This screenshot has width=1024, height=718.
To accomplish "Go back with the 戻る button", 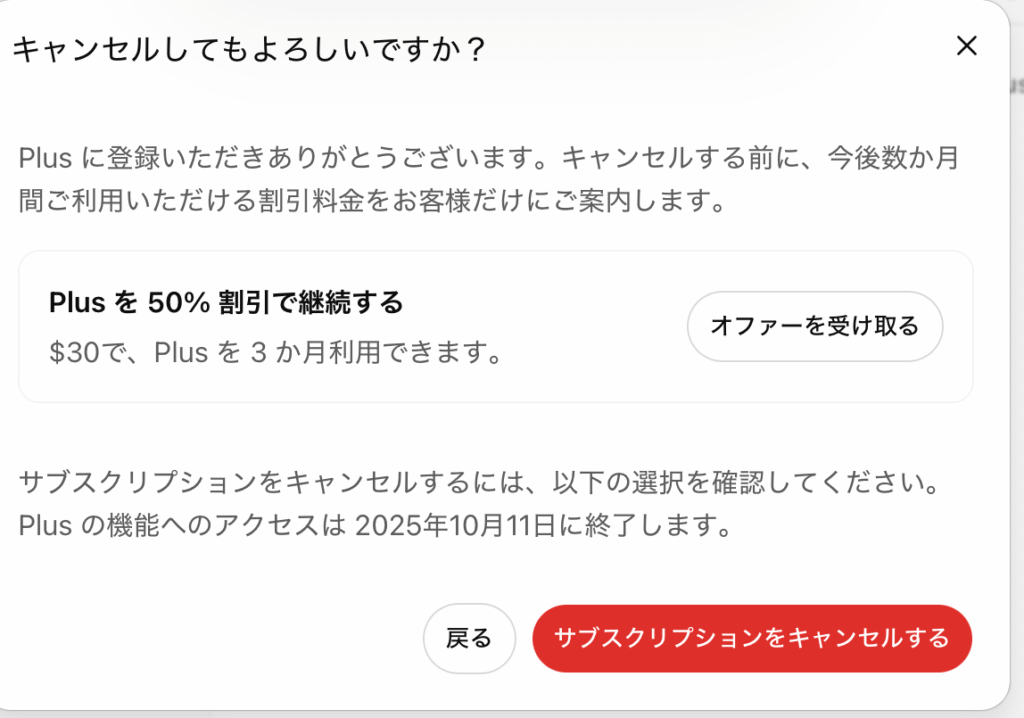I will [469, 638].
